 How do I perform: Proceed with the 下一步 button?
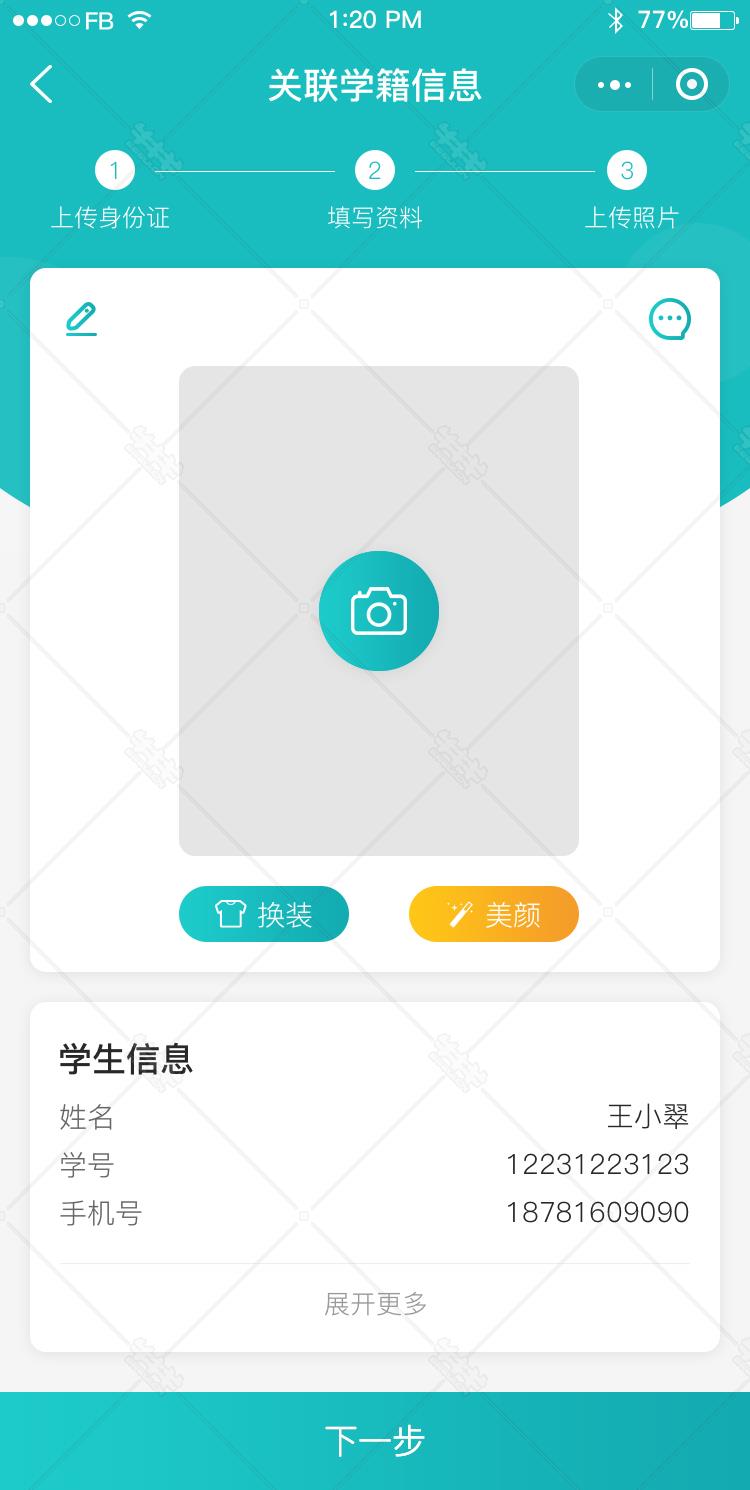point(375,1441)
